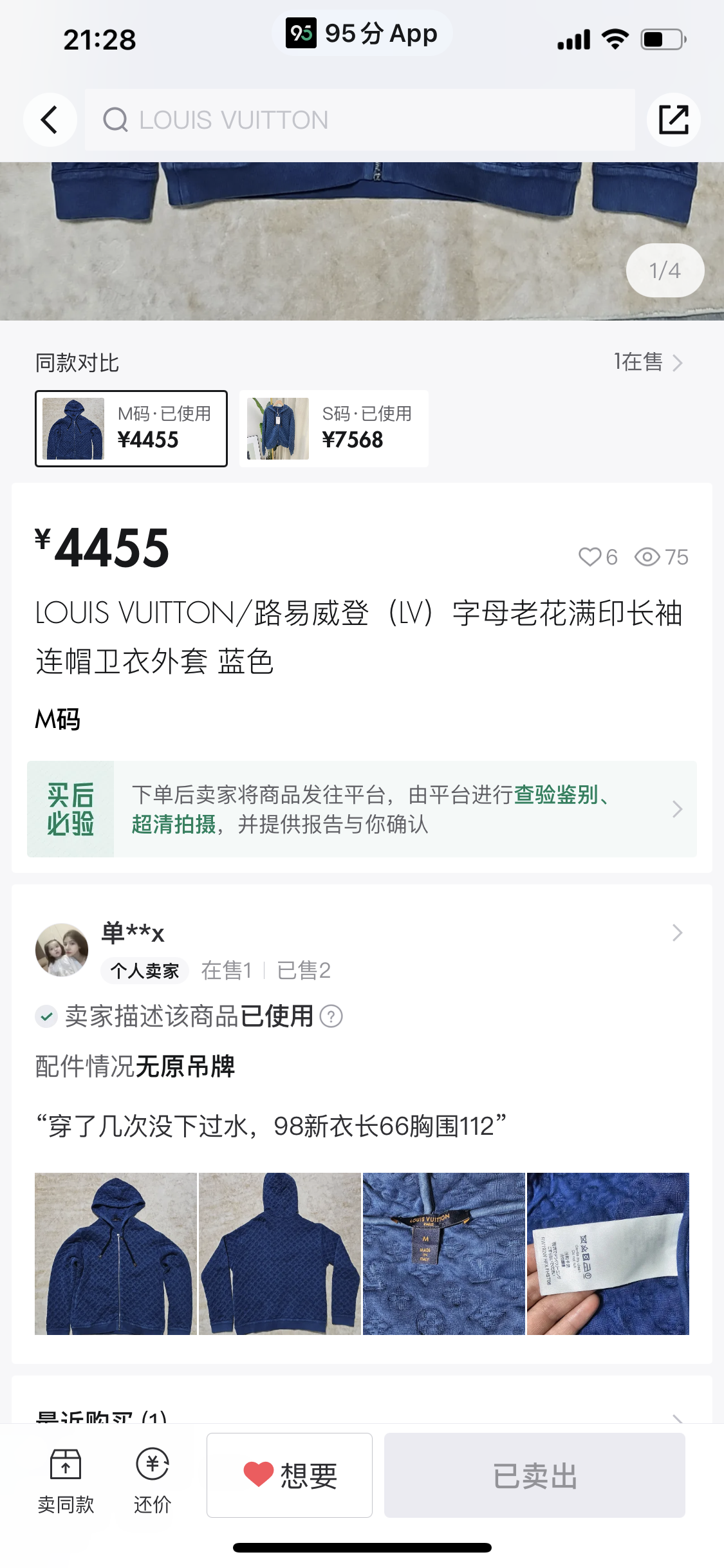
Task: Show help for 已使用 condition description
Action: [331, 1017]
